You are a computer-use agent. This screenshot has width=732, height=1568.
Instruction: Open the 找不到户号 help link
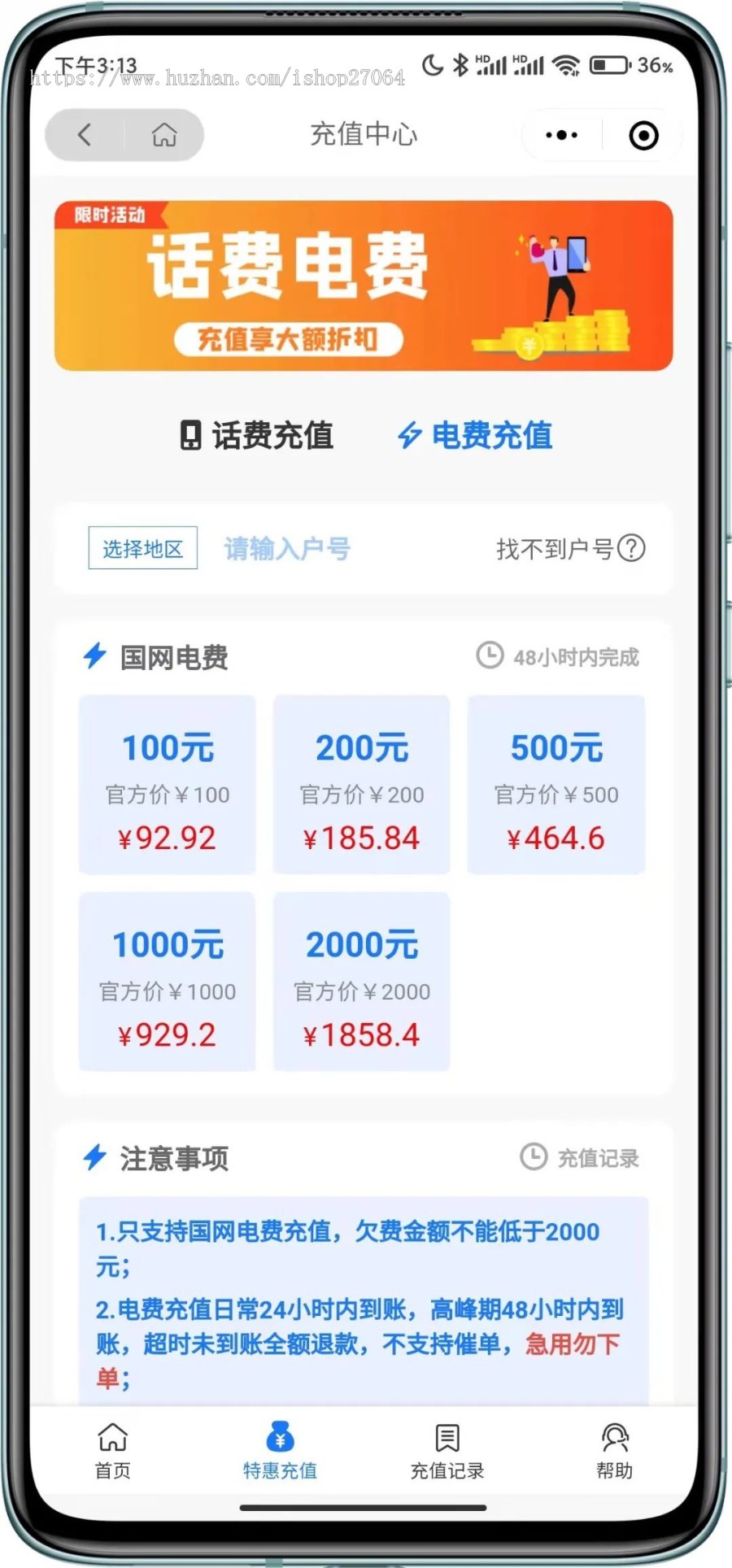[569, 549]
